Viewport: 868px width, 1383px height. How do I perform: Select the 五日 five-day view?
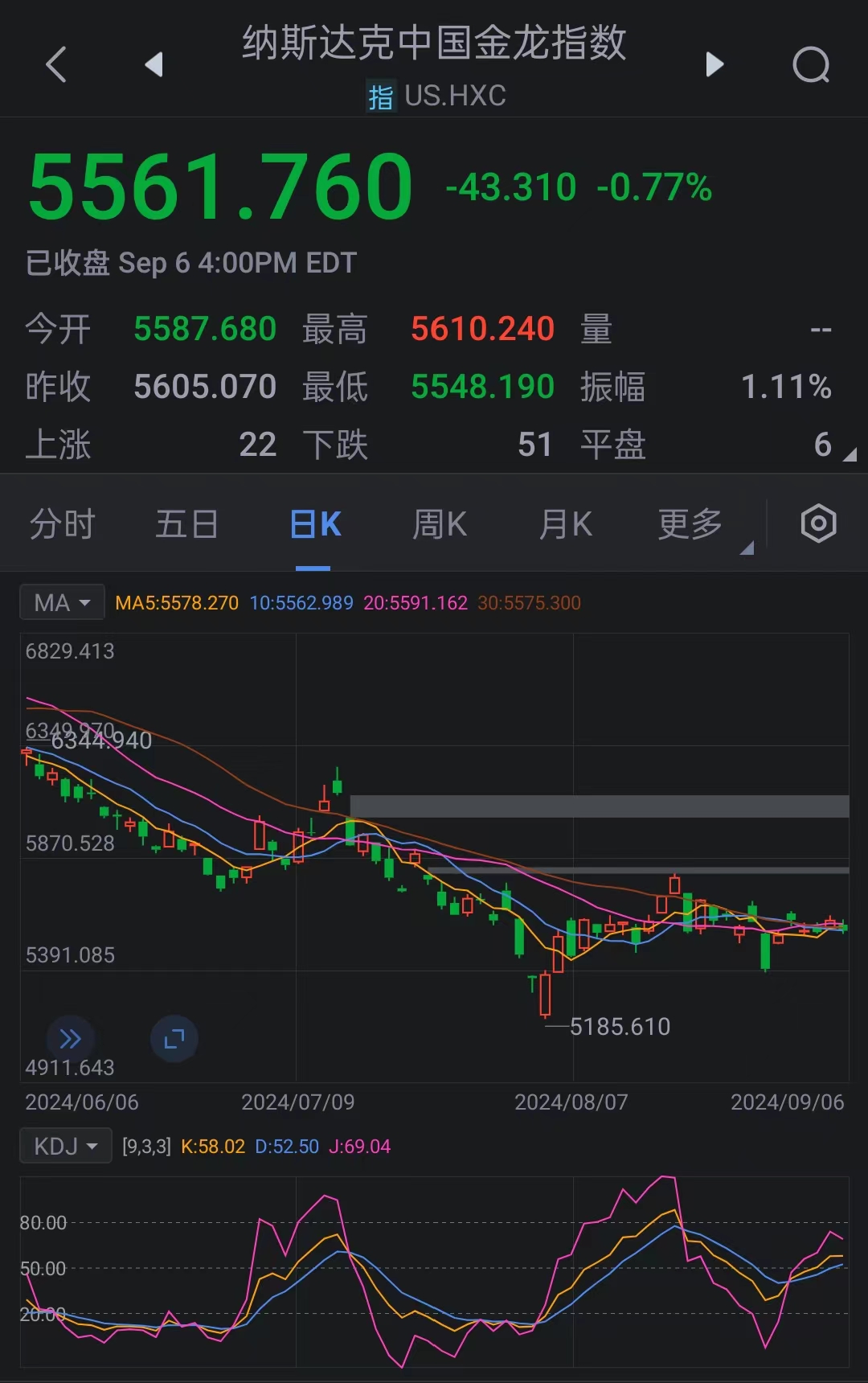pyautogui.click(x=186, y=523)
